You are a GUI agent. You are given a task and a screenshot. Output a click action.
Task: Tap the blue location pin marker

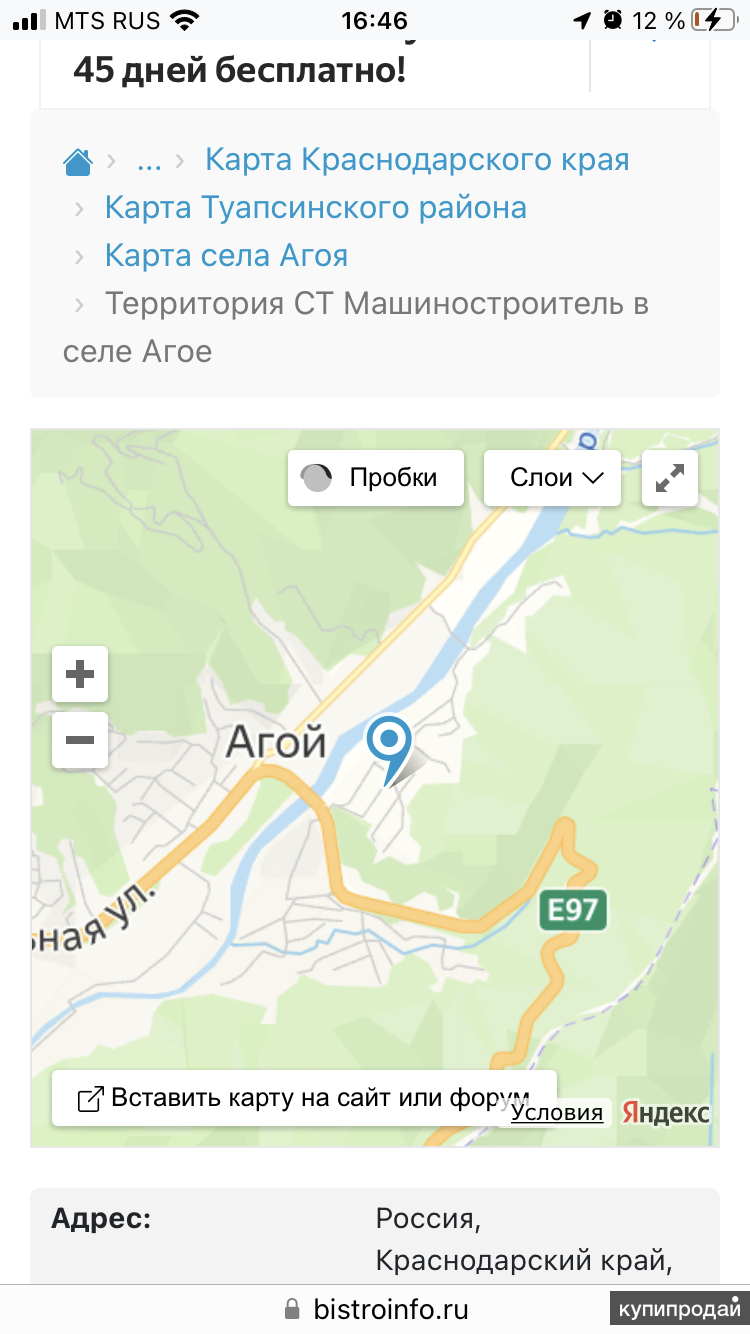pos(389,743)
